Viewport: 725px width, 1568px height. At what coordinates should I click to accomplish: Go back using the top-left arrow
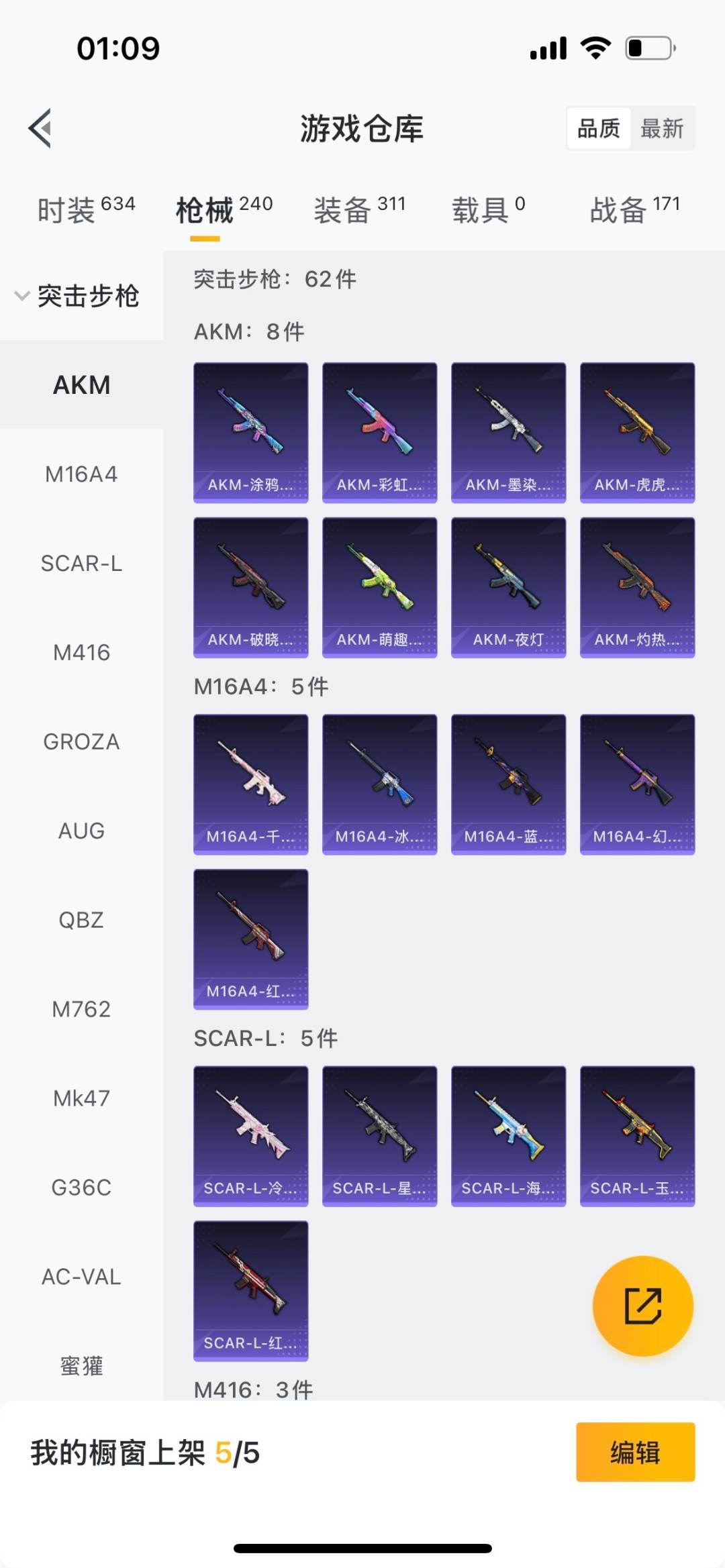[40, 127]
